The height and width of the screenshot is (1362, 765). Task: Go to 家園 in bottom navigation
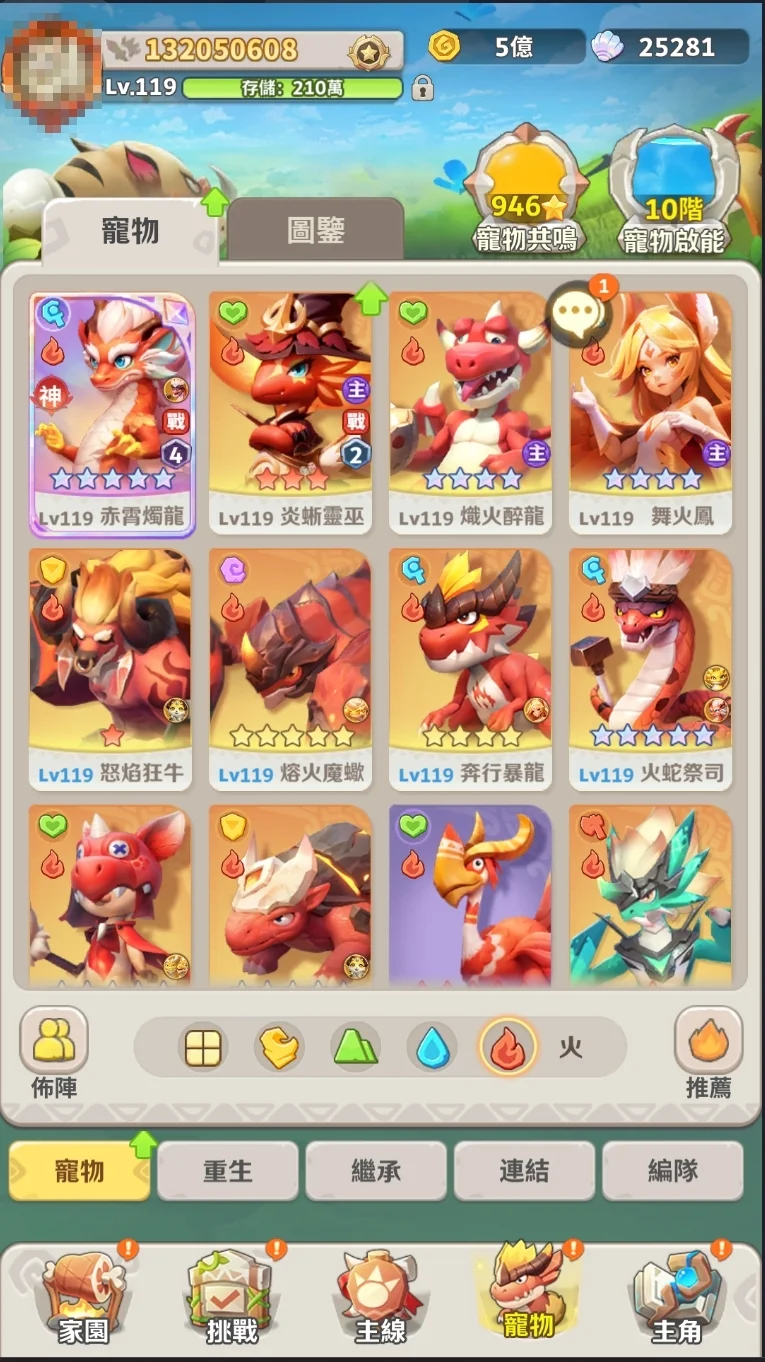pyautogui.click(x=83, y=1297)
